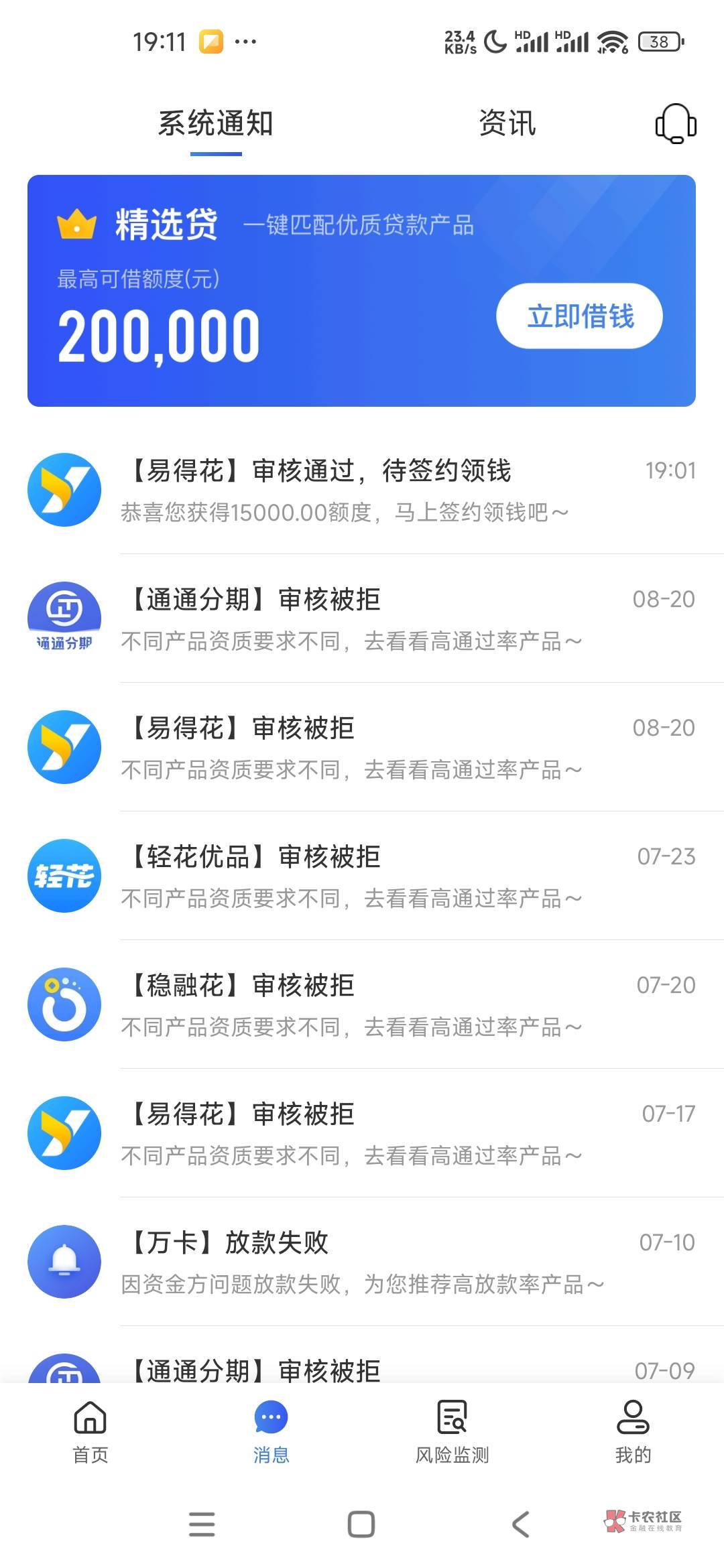Tap the system home button
Viewport: 724px width, 1568px height.
361,1524
